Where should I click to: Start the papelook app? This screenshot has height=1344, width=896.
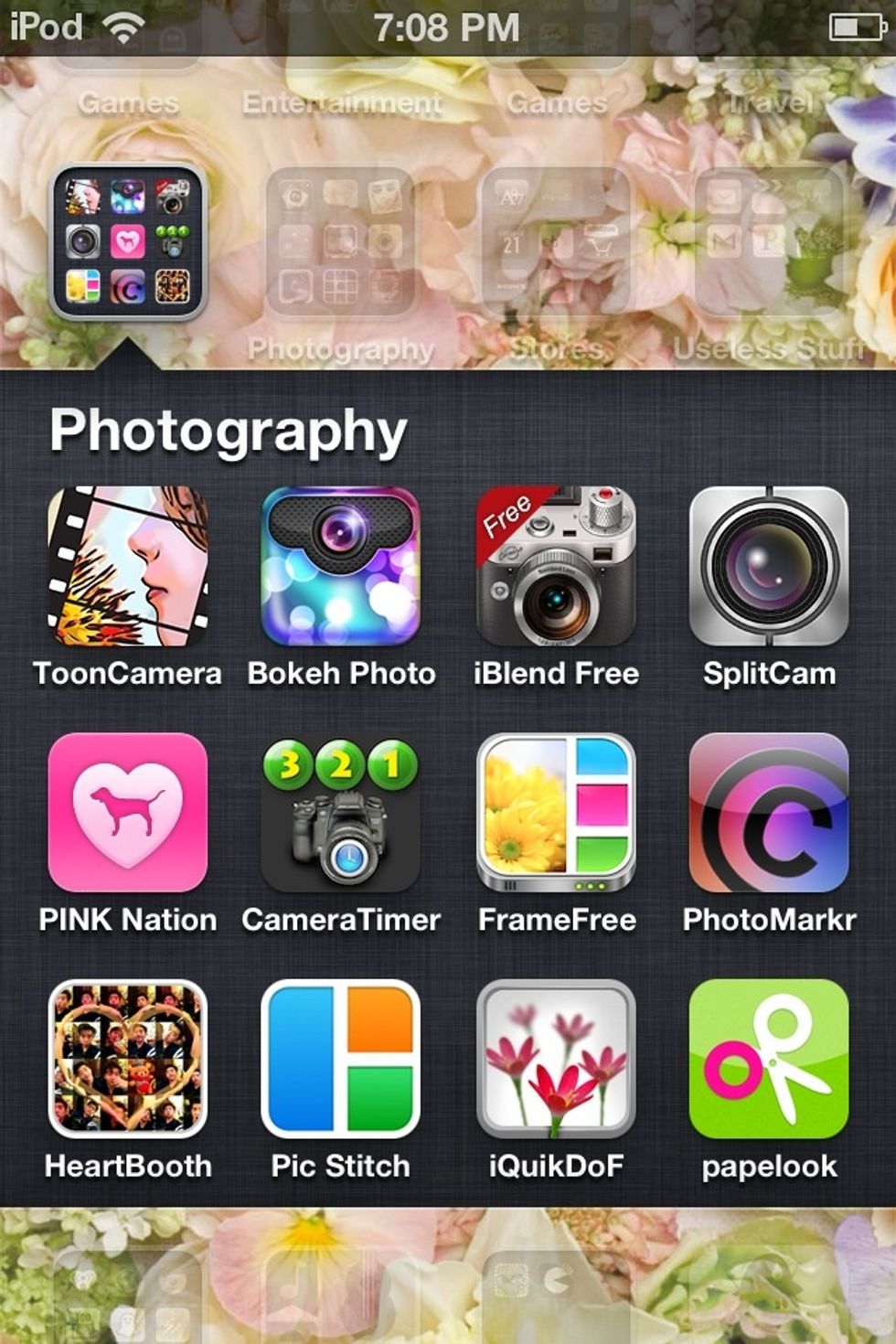(x=771, y=1061)
